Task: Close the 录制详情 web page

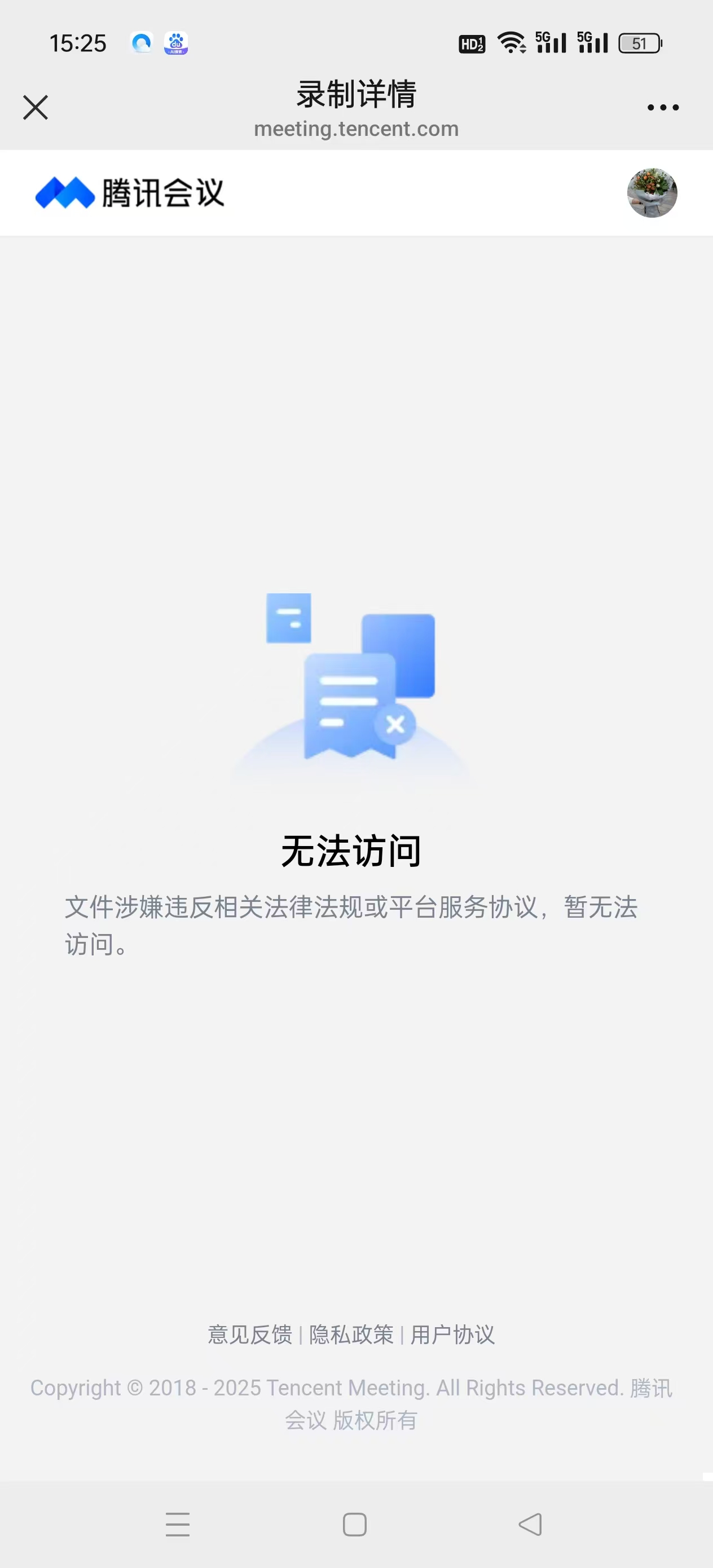Action: pyautogui.click(x=36, y=108)
